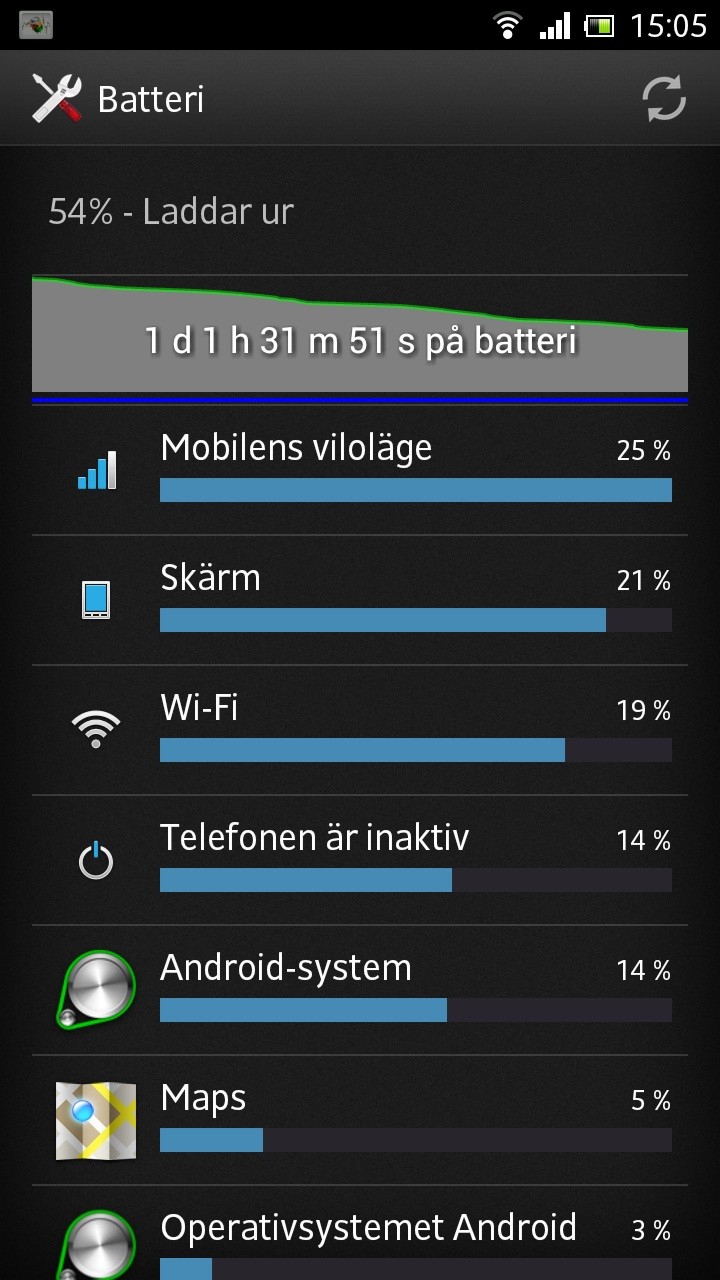Open Telefonen är inaktiv details

[360, 860]
